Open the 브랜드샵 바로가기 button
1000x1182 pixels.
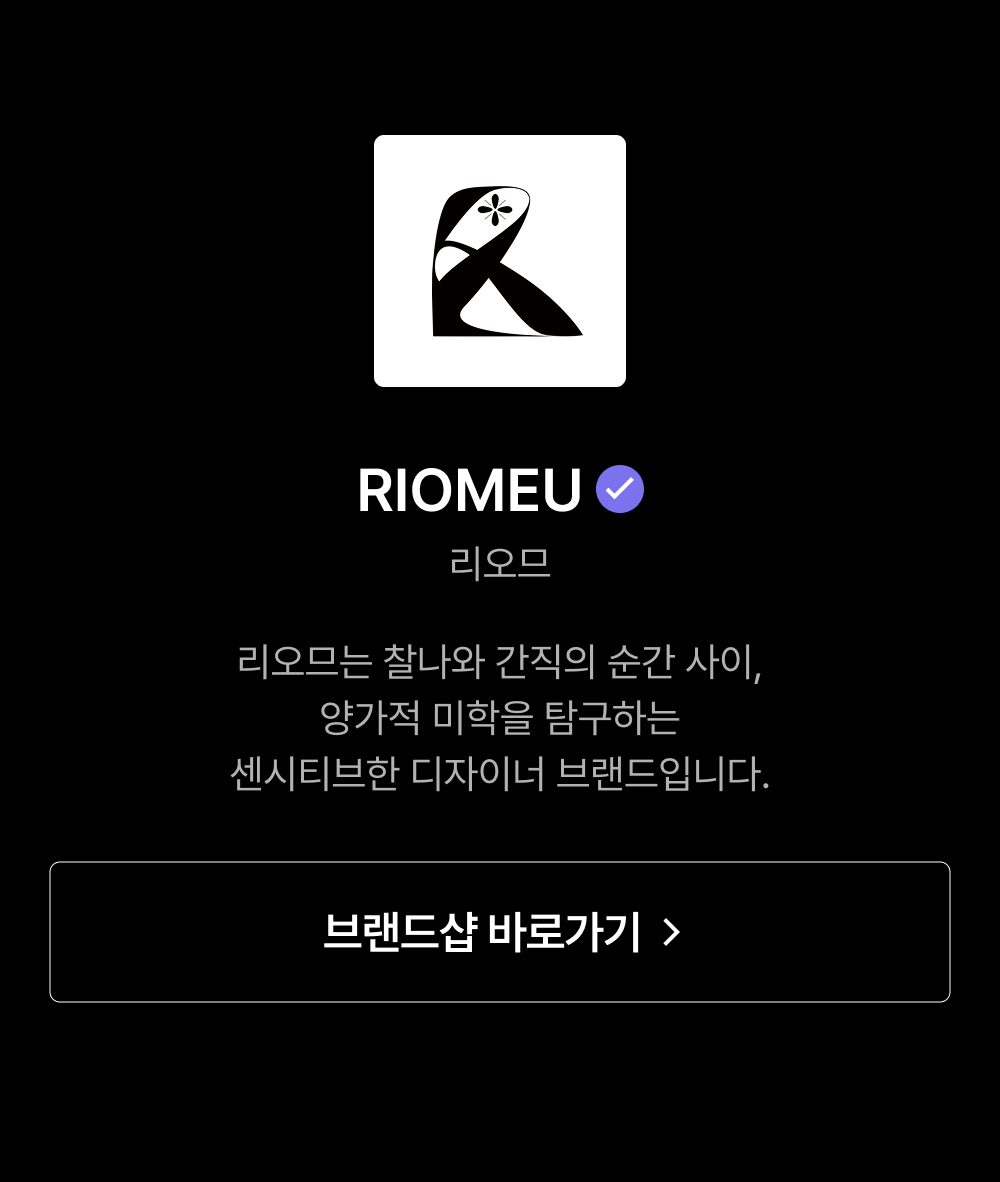click(x=500, y=932)
